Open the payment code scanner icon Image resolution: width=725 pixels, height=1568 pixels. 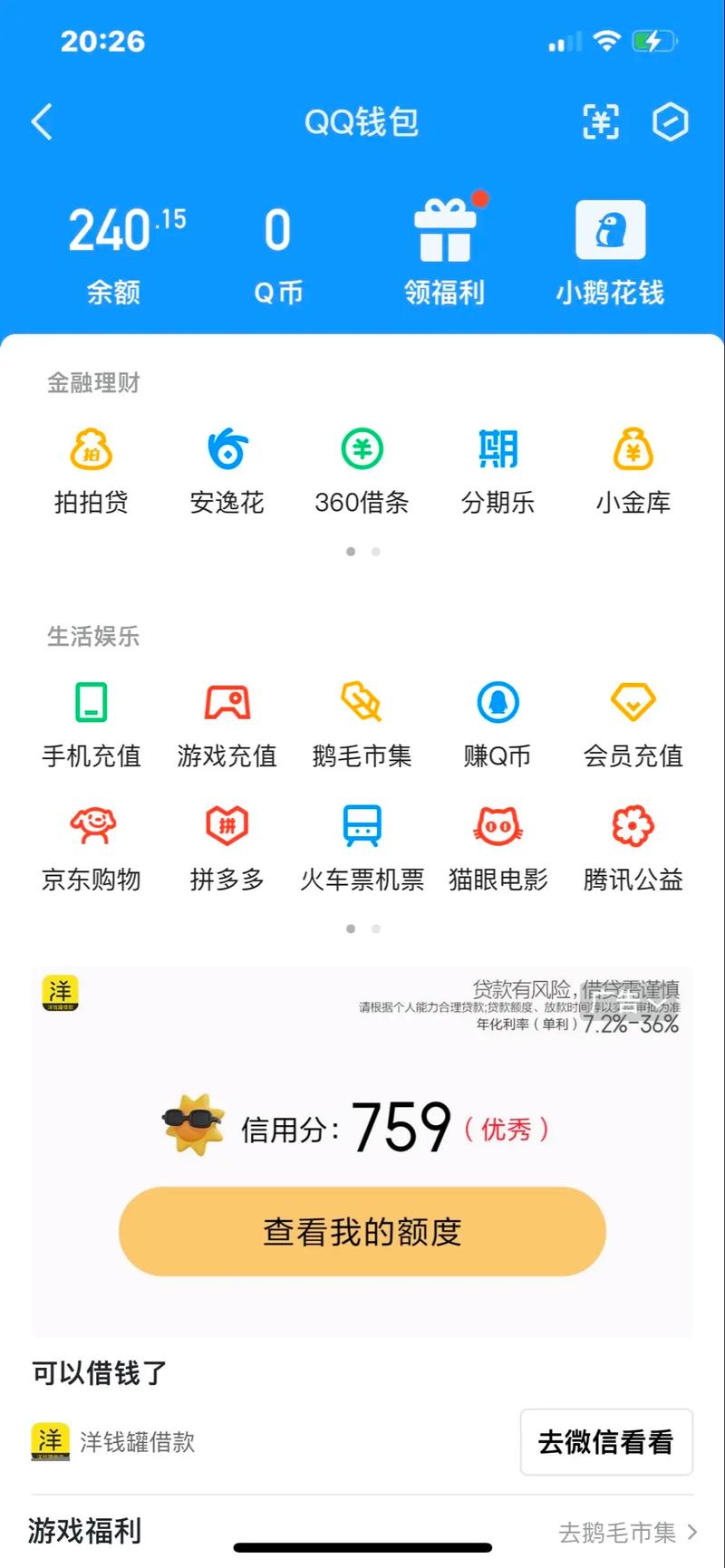point(601,121)
